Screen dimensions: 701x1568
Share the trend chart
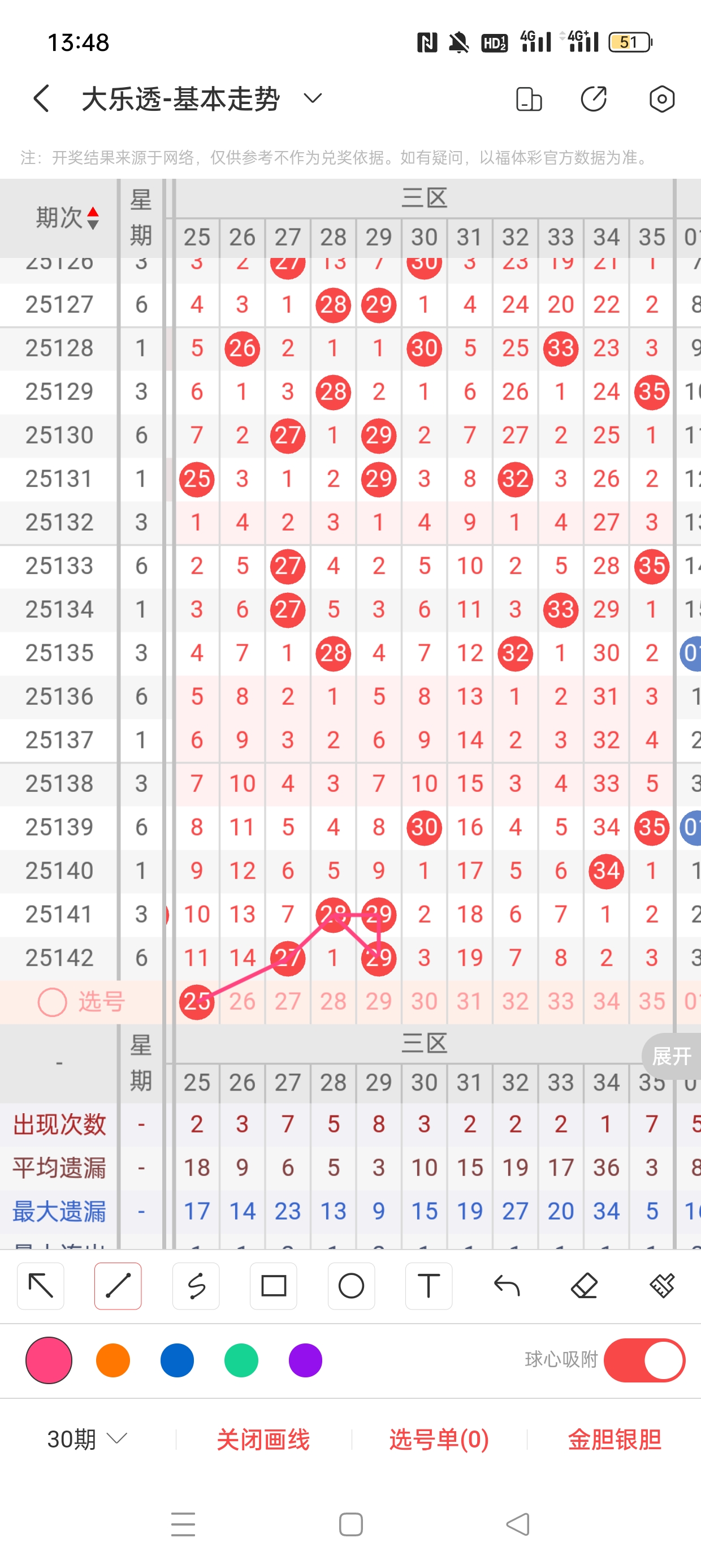593,98
